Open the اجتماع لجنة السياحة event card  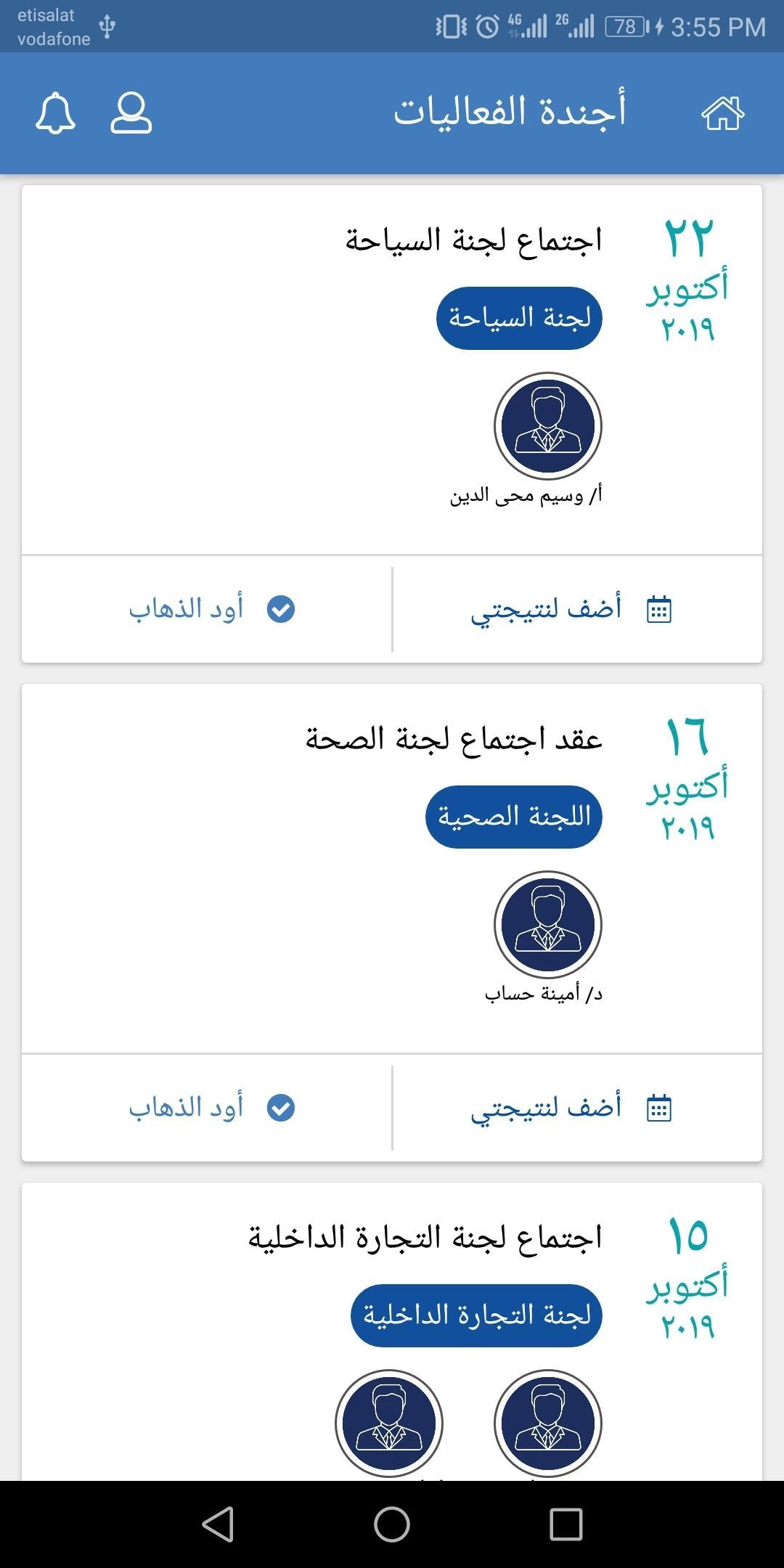473,240
